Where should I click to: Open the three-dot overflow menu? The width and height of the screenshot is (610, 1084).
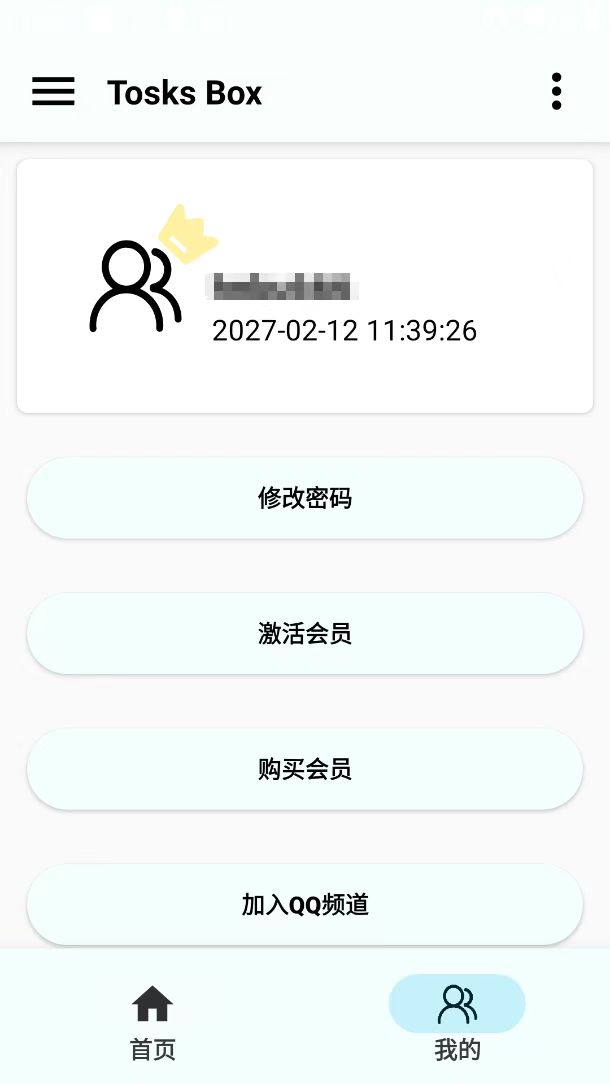pos(556,92)
